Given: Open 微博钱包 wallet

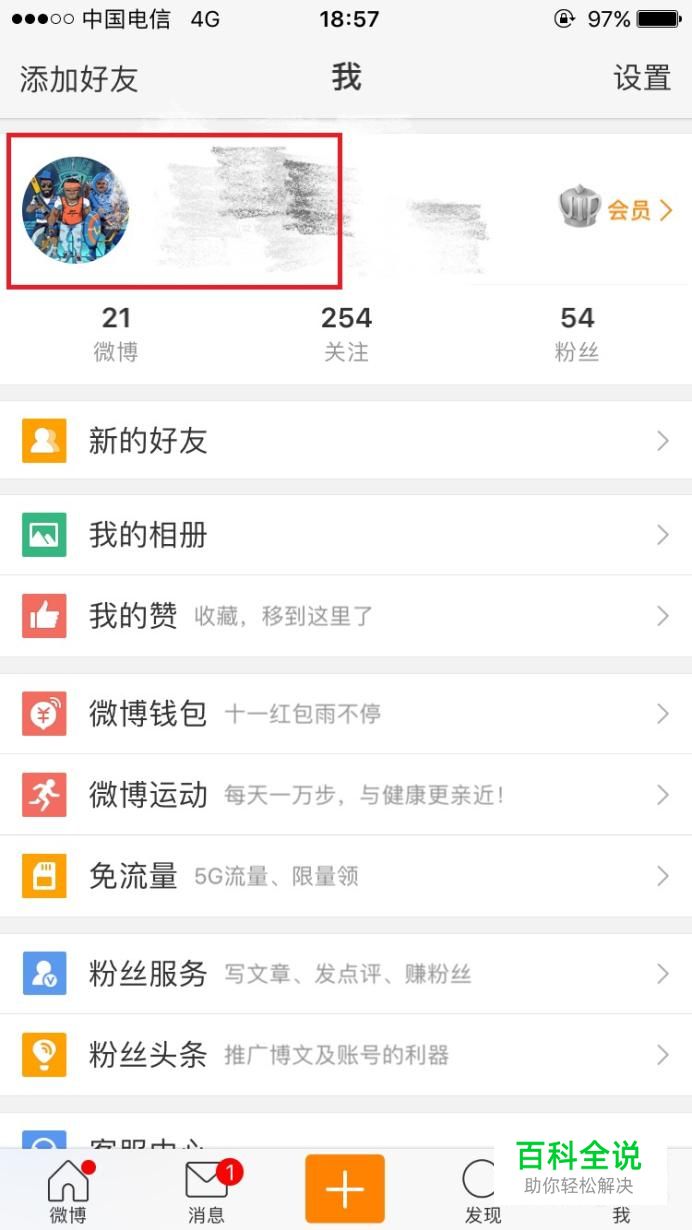Looking at the screenshot, I should click(346, 713).
